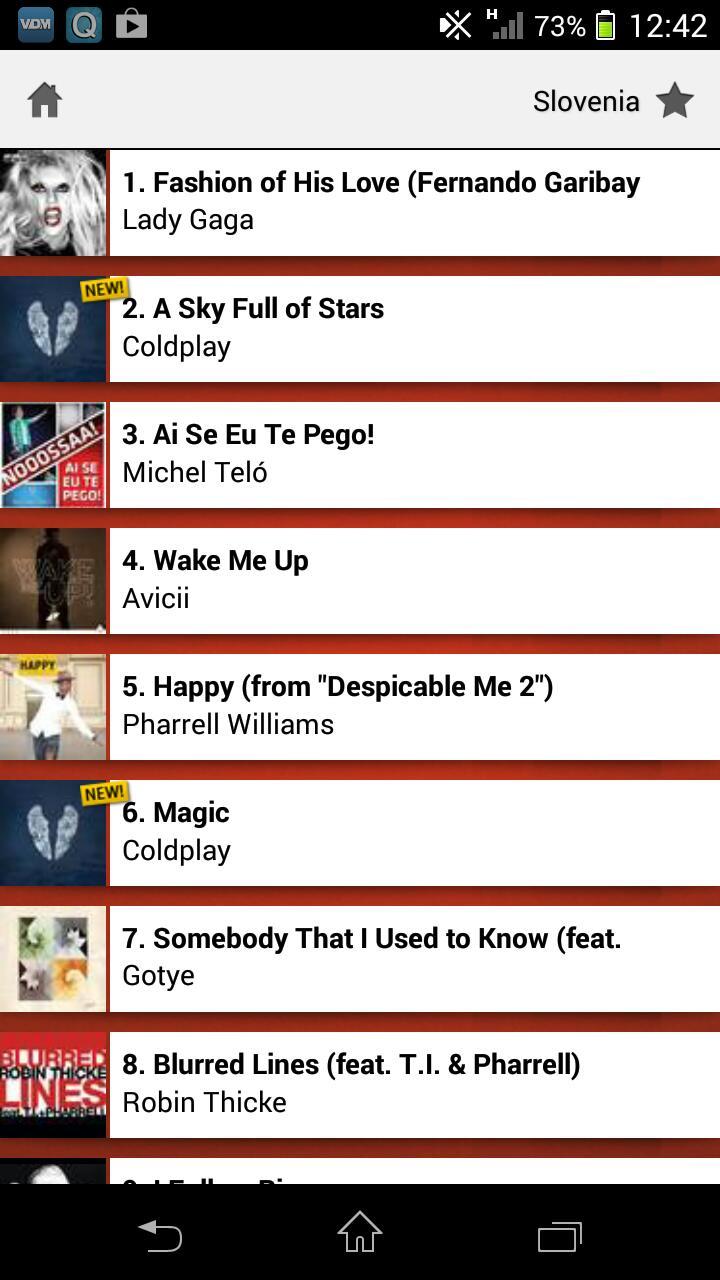Open Fashion of His Love by Lady Gaga
The image size is (720, 1280).
point(380,202)
